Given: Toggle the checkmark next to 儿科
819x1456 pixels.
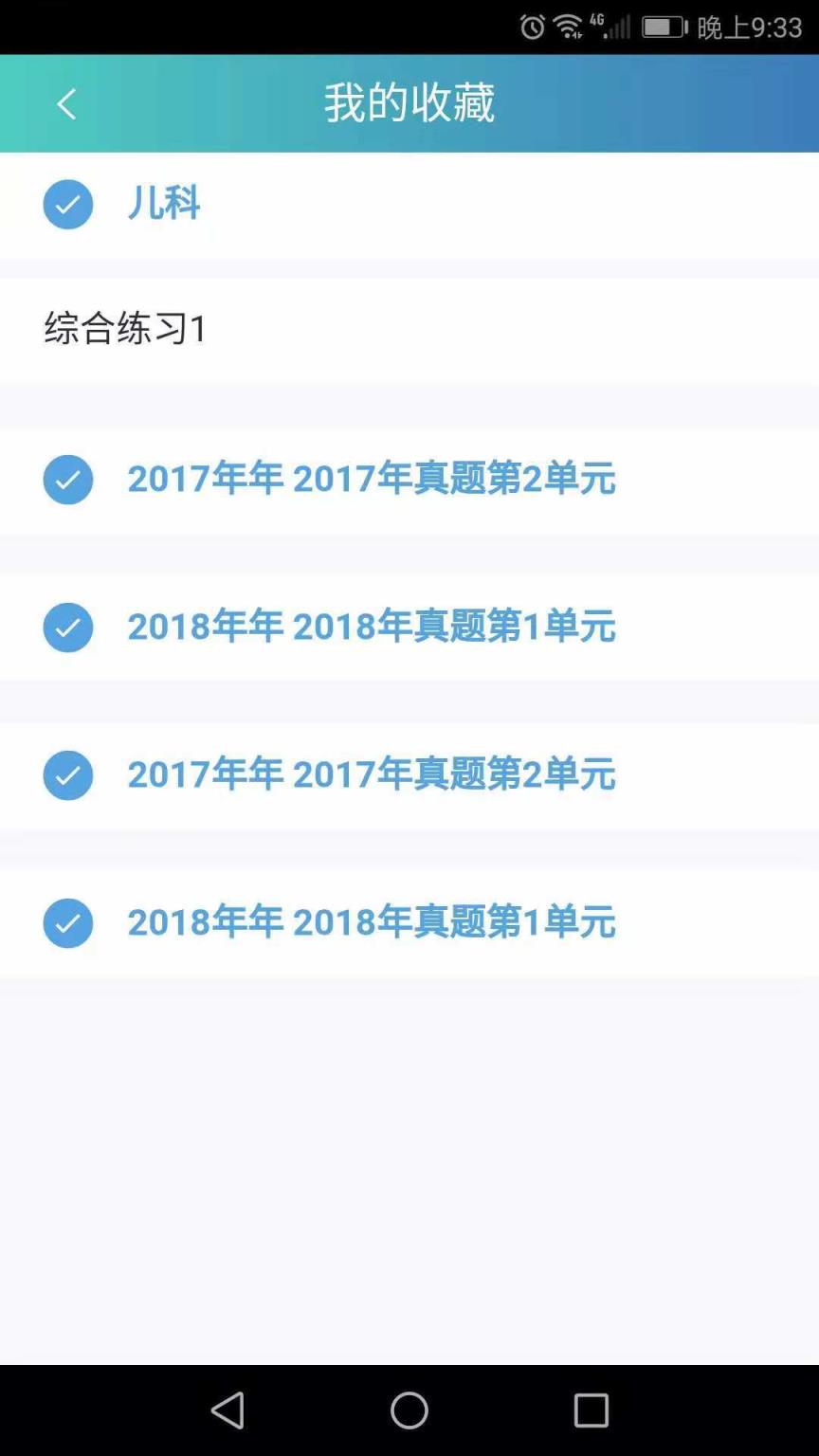Looking at the screenshot, I should [67, 204].
